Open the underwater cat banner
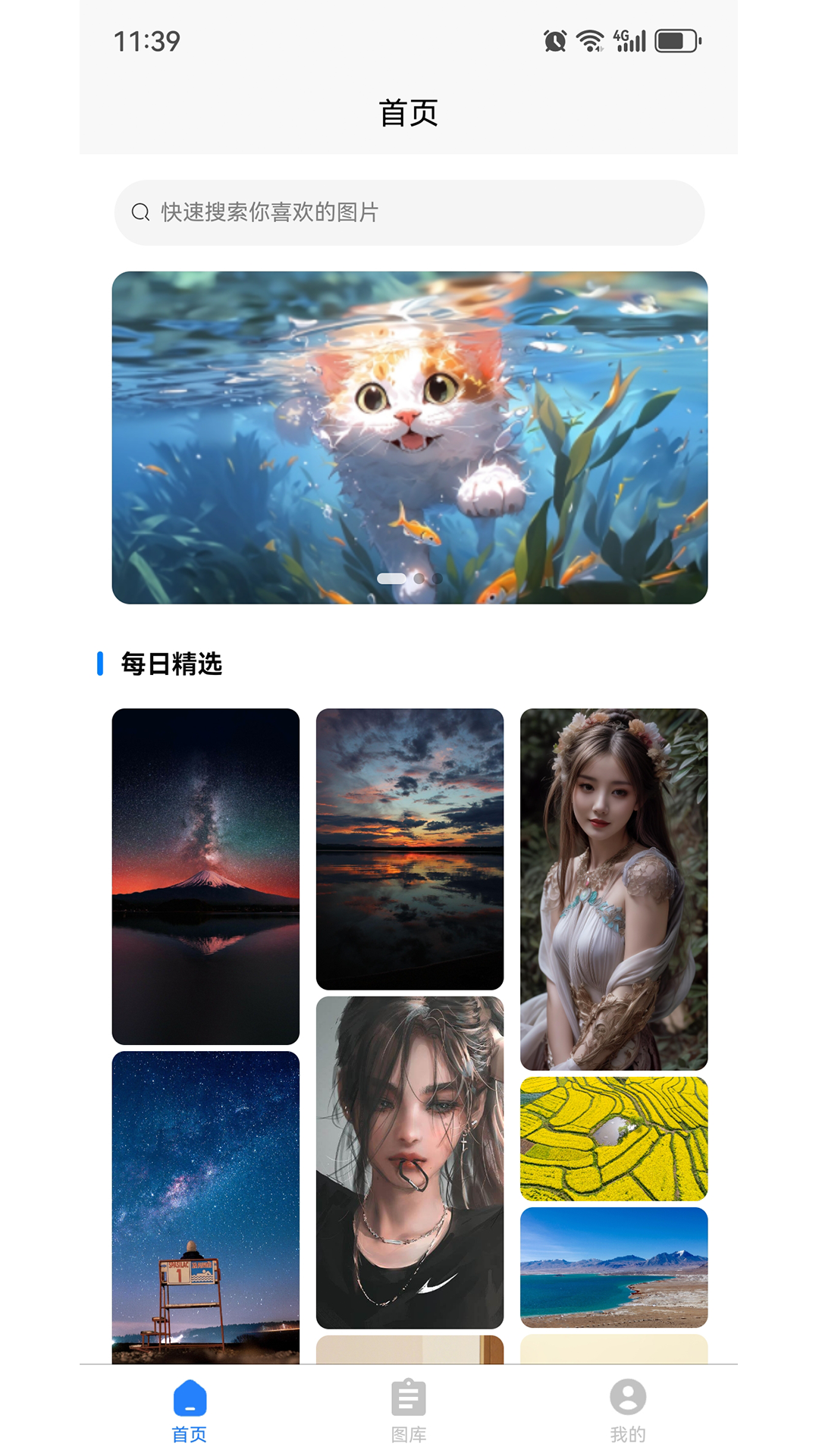Viewport: 819px width, 1456px height. [409, 437]
